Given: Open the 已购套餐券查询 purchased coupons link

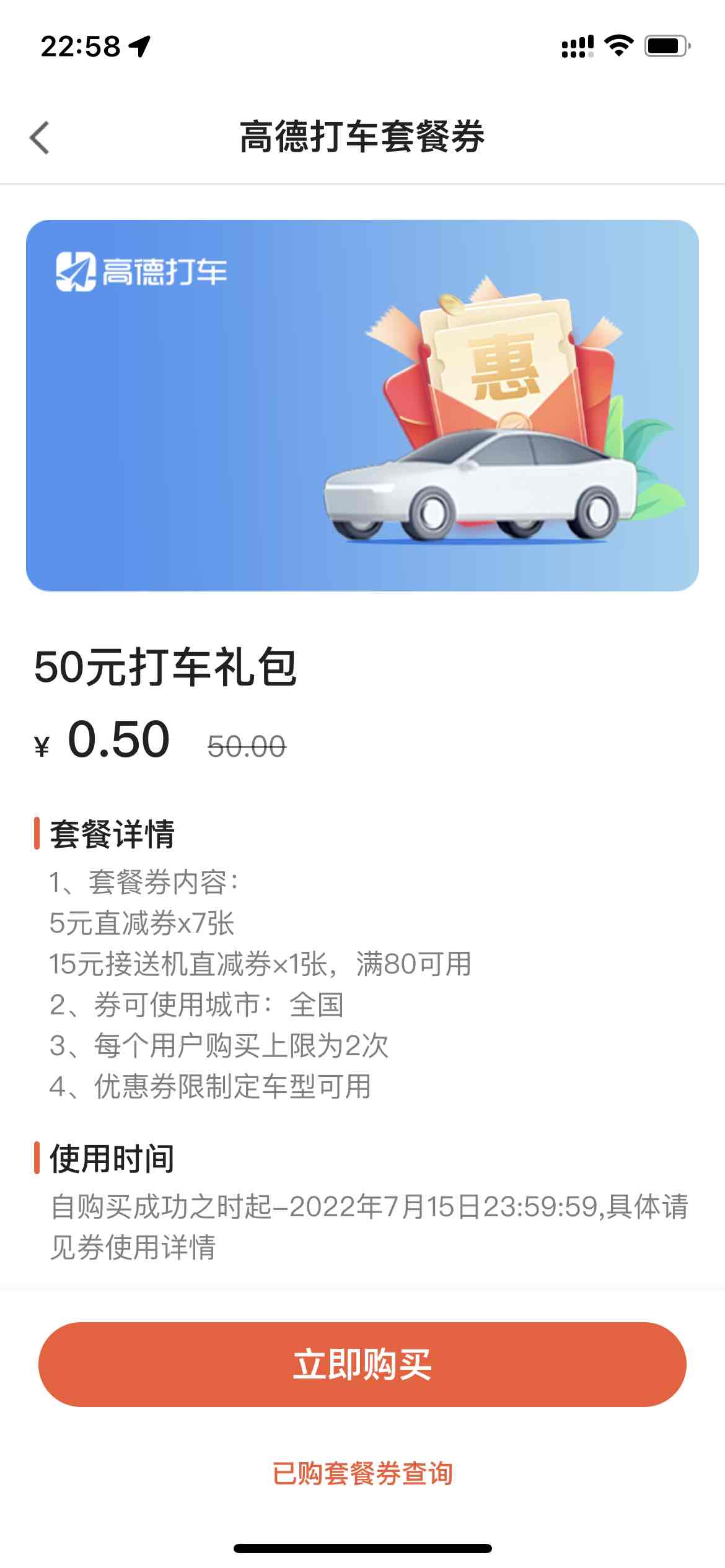Looking at the screenshot, I should coord(362,1473).
